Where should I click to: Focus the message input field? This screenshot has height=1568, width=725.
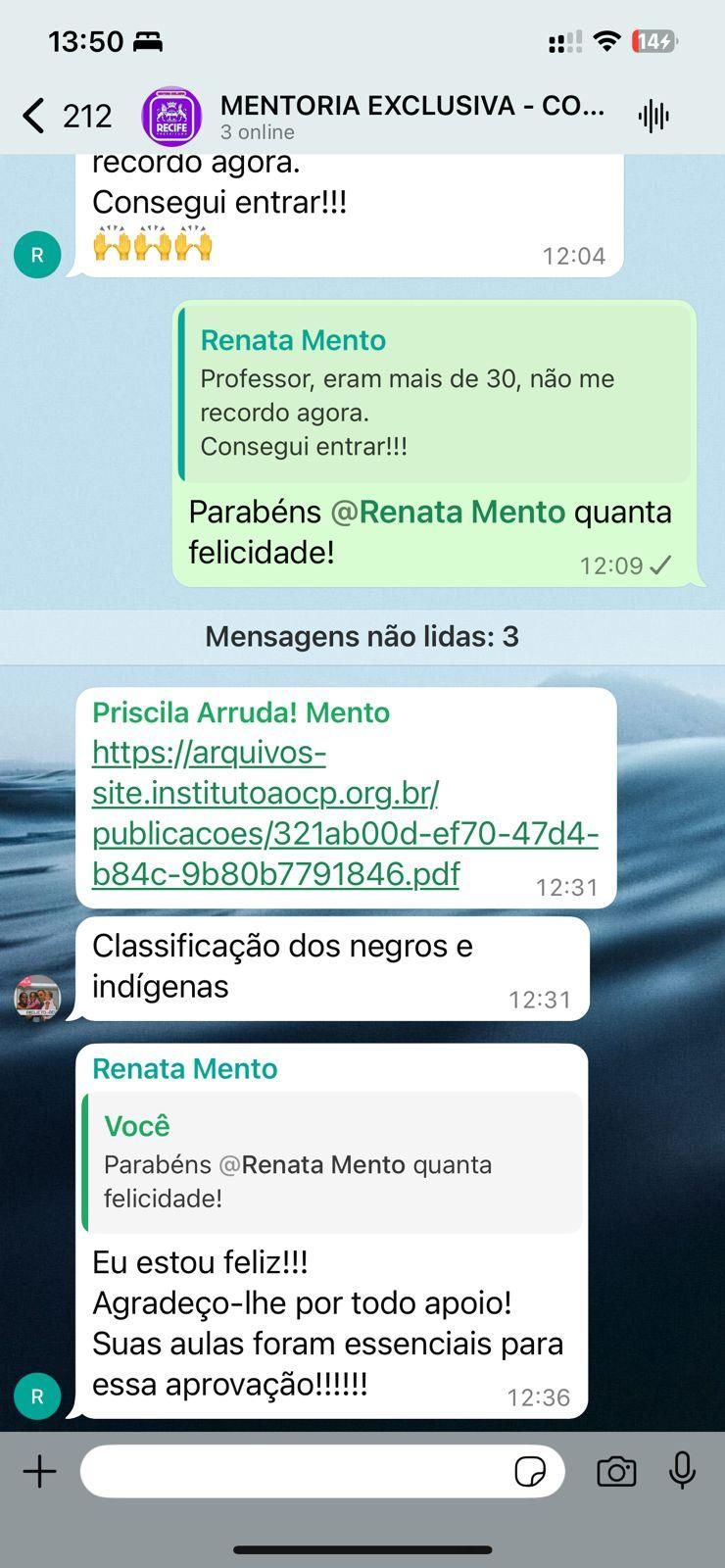[294, 1471]
